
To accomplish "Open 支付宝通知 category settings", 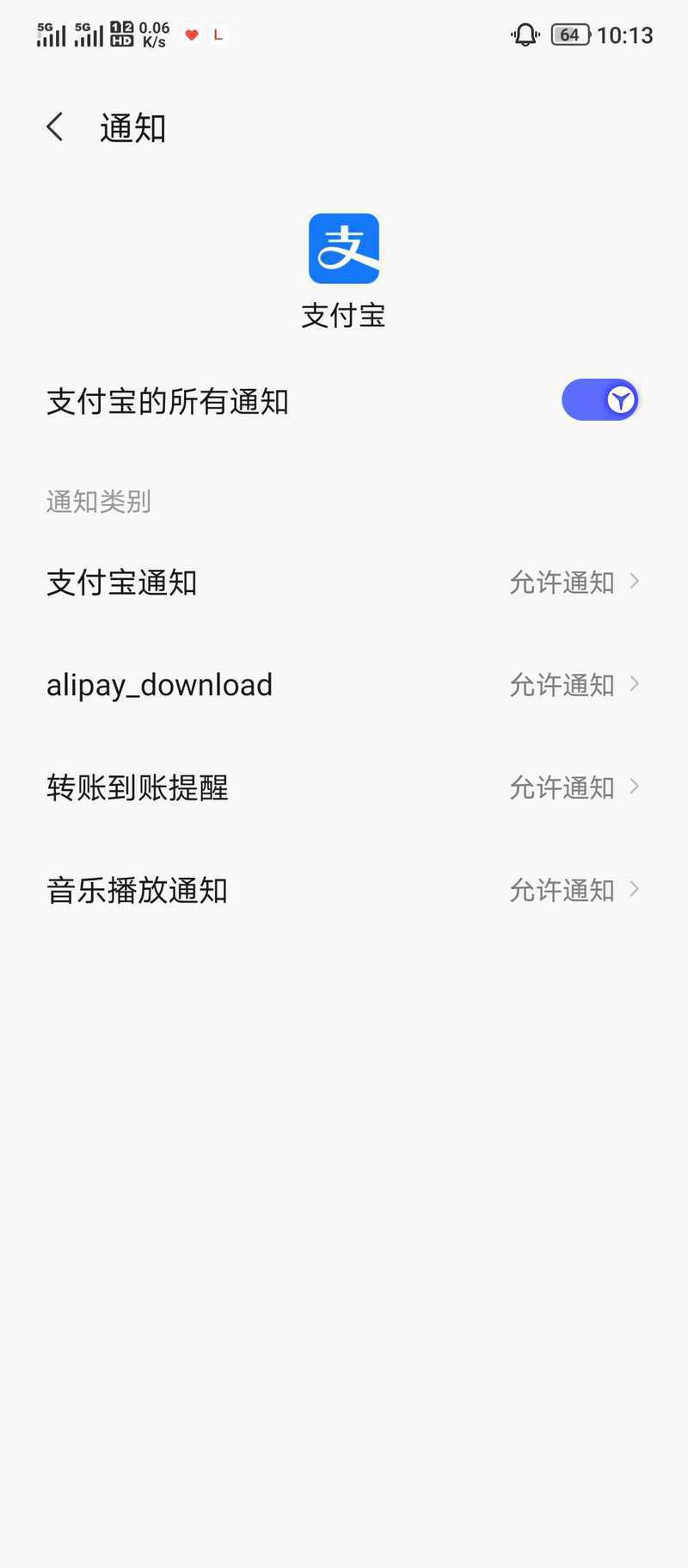I will pos(344,583).
